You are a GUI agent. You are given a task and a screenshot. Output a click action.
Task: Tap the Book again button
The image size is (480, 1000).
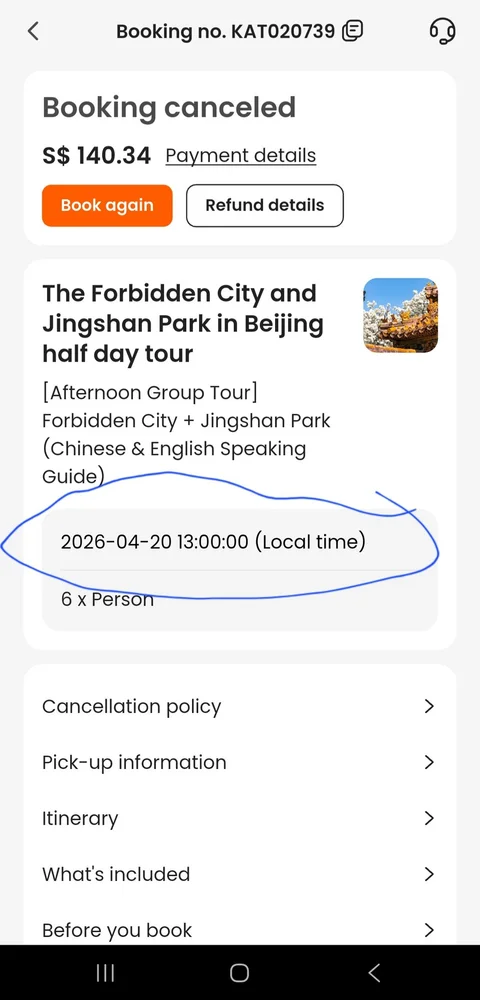click(x=107, y=205)
